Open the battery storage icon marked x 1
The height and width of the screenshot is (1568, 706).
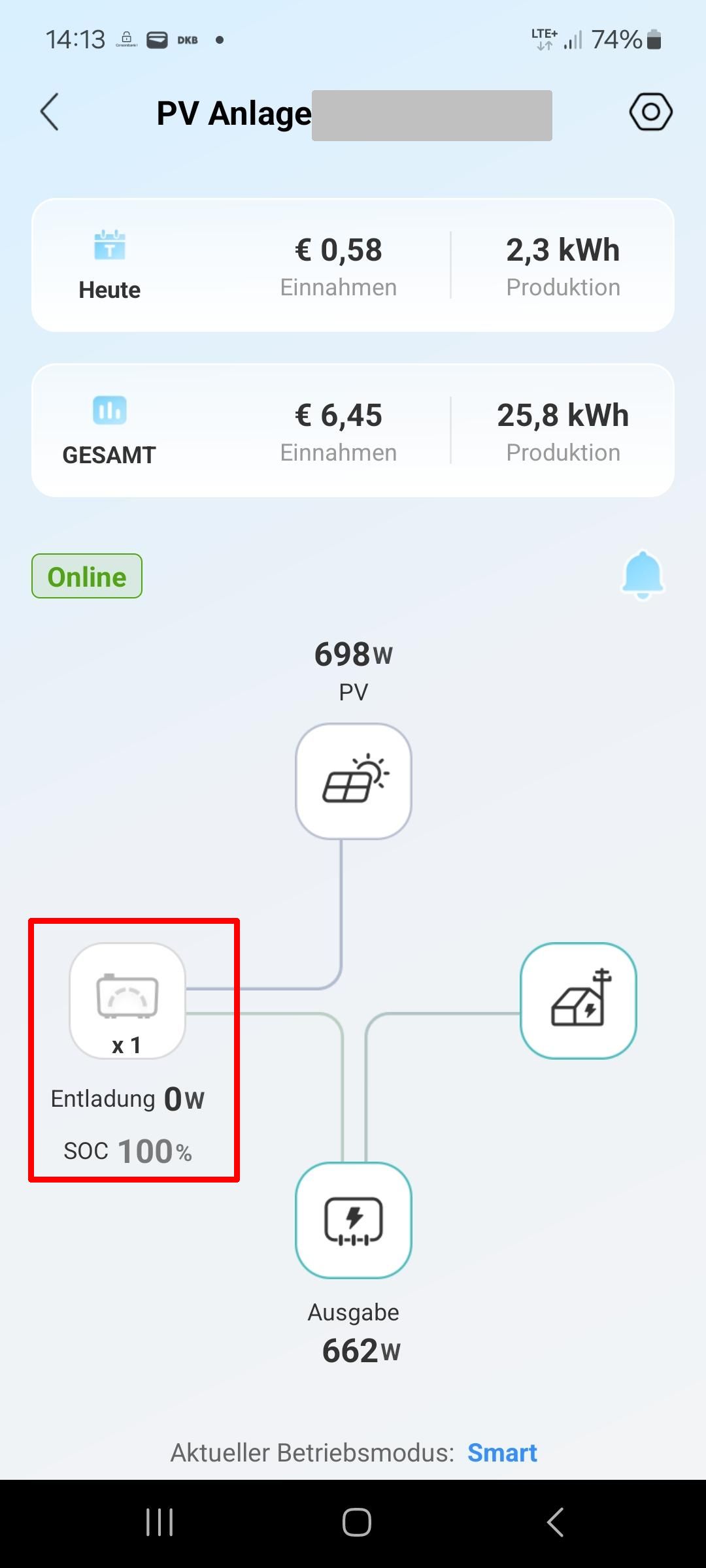127,1000
